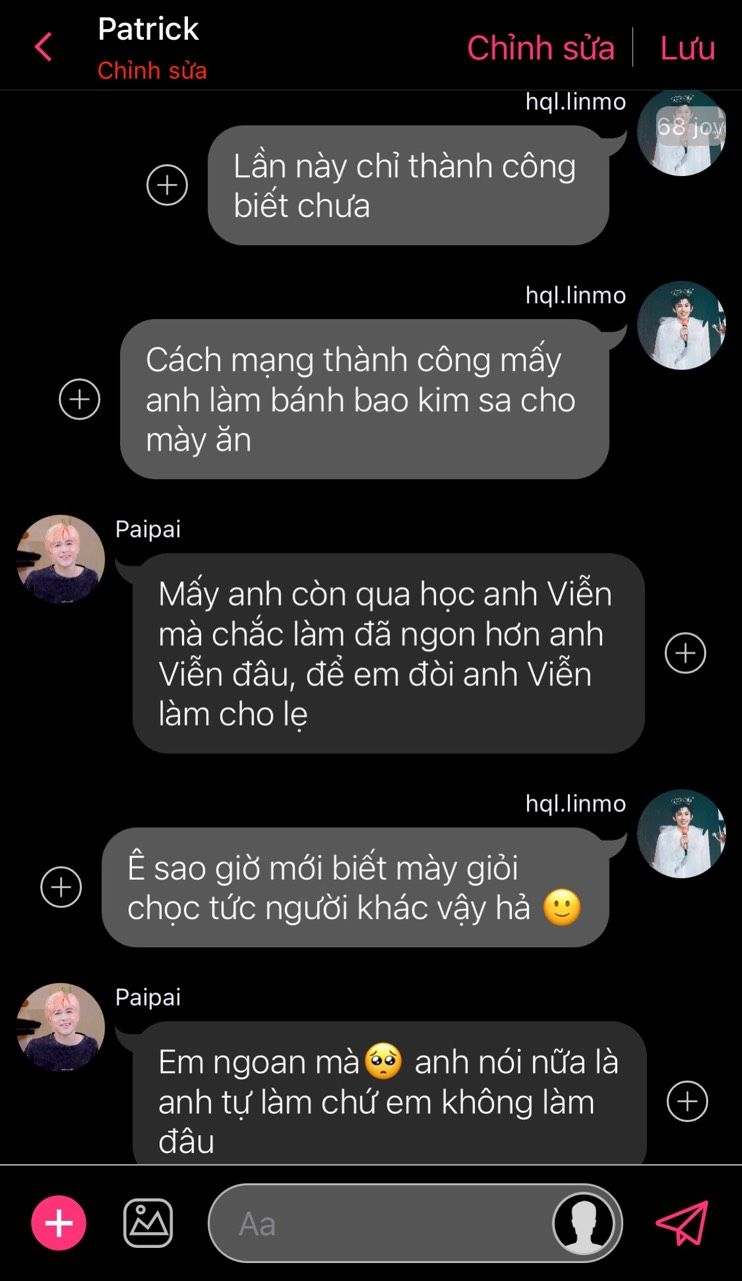Screen dimensions: 742x1281
Task: Go back using the pink arrow
Action: 43,46
